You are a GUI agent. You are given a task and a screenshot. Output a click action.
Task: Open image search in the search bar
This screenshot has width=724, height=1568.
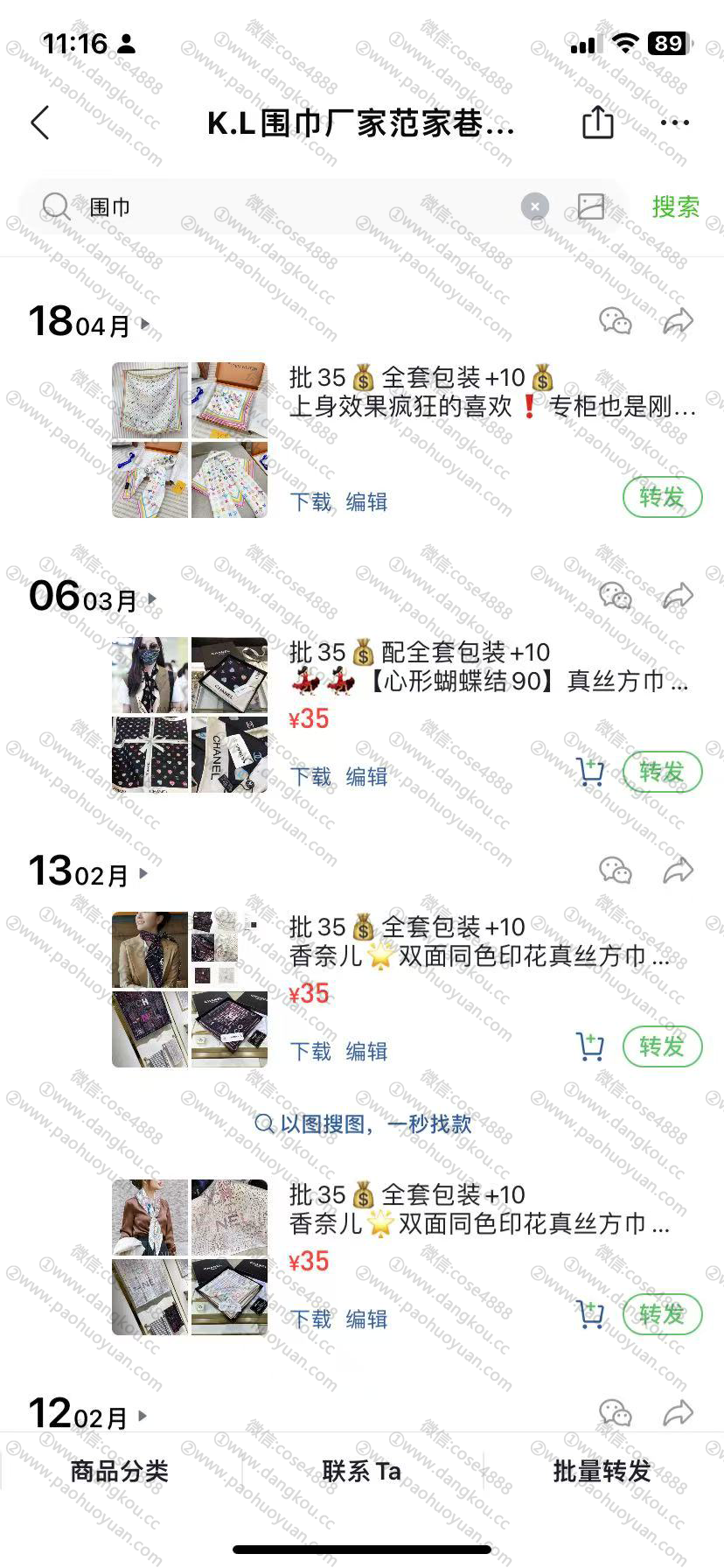tap(591, 207)
